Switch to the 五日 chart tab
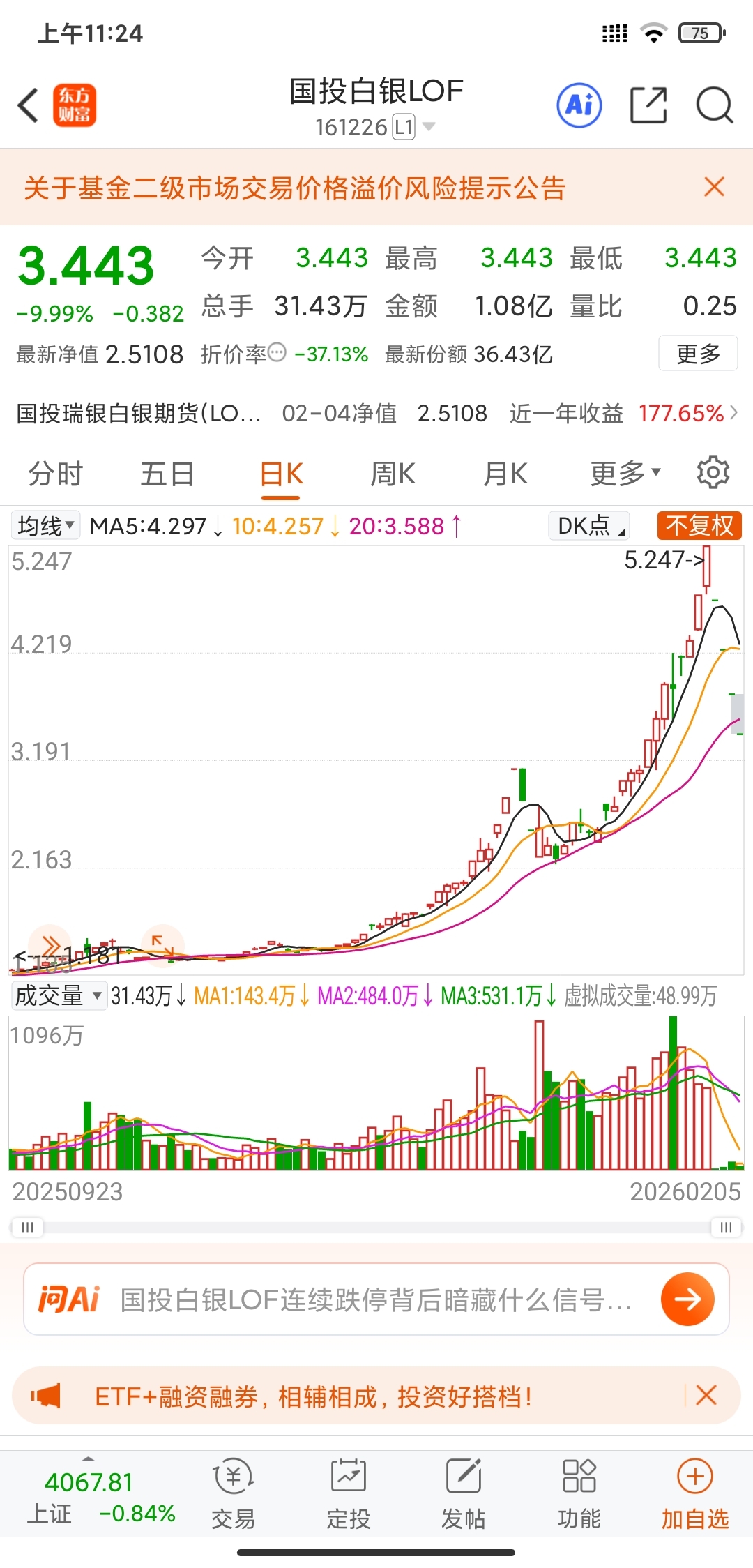Viewport: 753px width, 1568px height. click(x=167, y=474)
